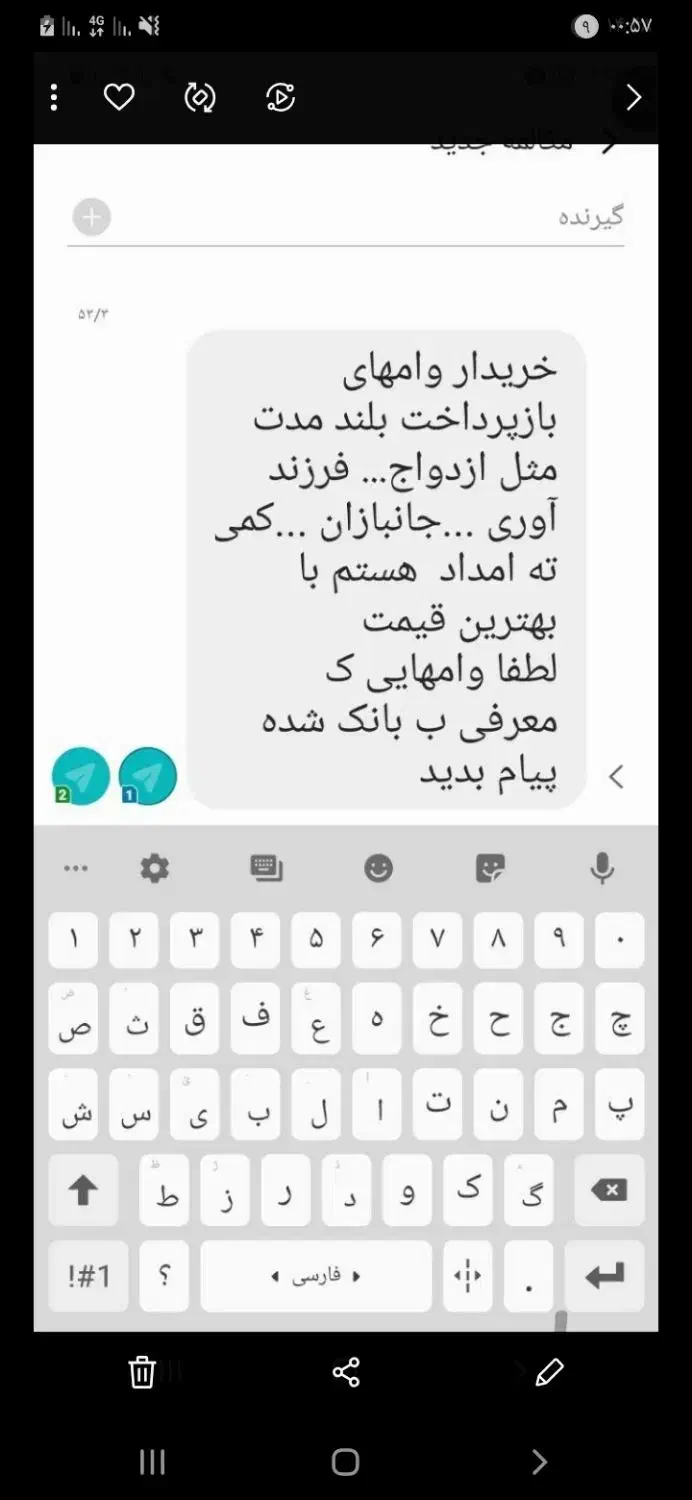Tap the rotate image icon

click(x=200, y=97)
